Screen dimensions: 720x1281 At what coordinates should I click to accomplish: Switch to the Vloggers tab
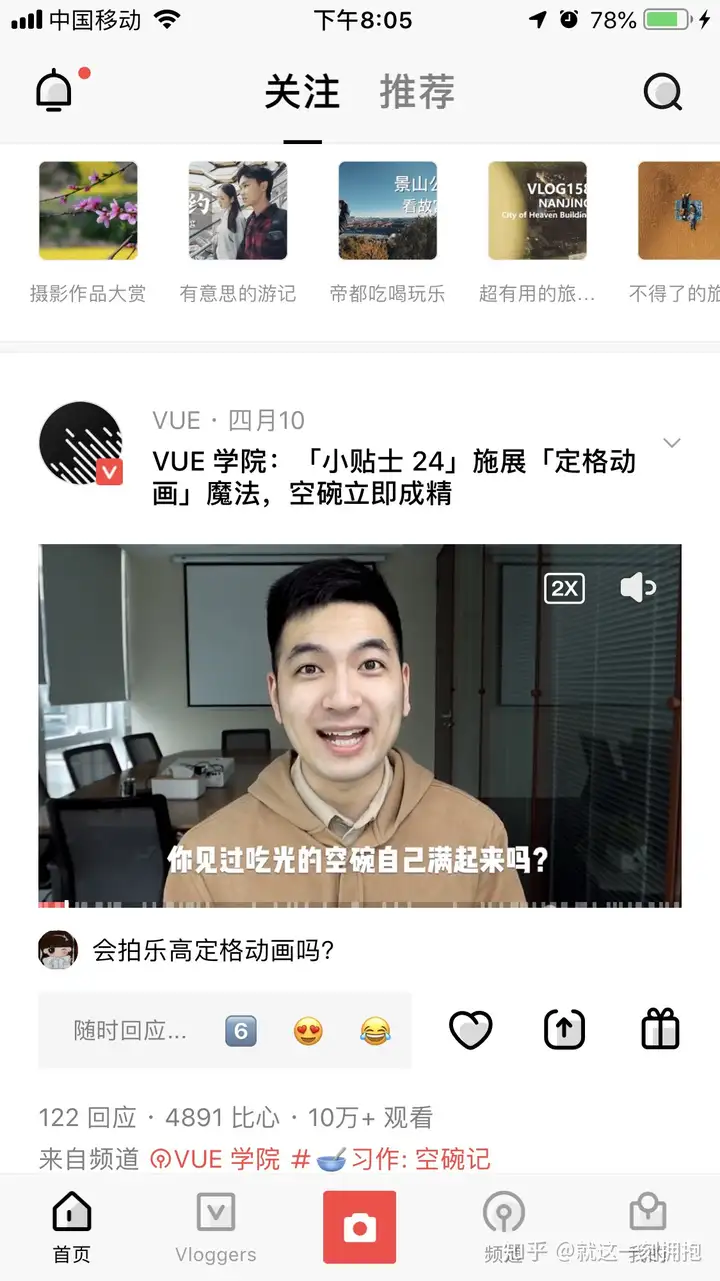(216, 1228)
